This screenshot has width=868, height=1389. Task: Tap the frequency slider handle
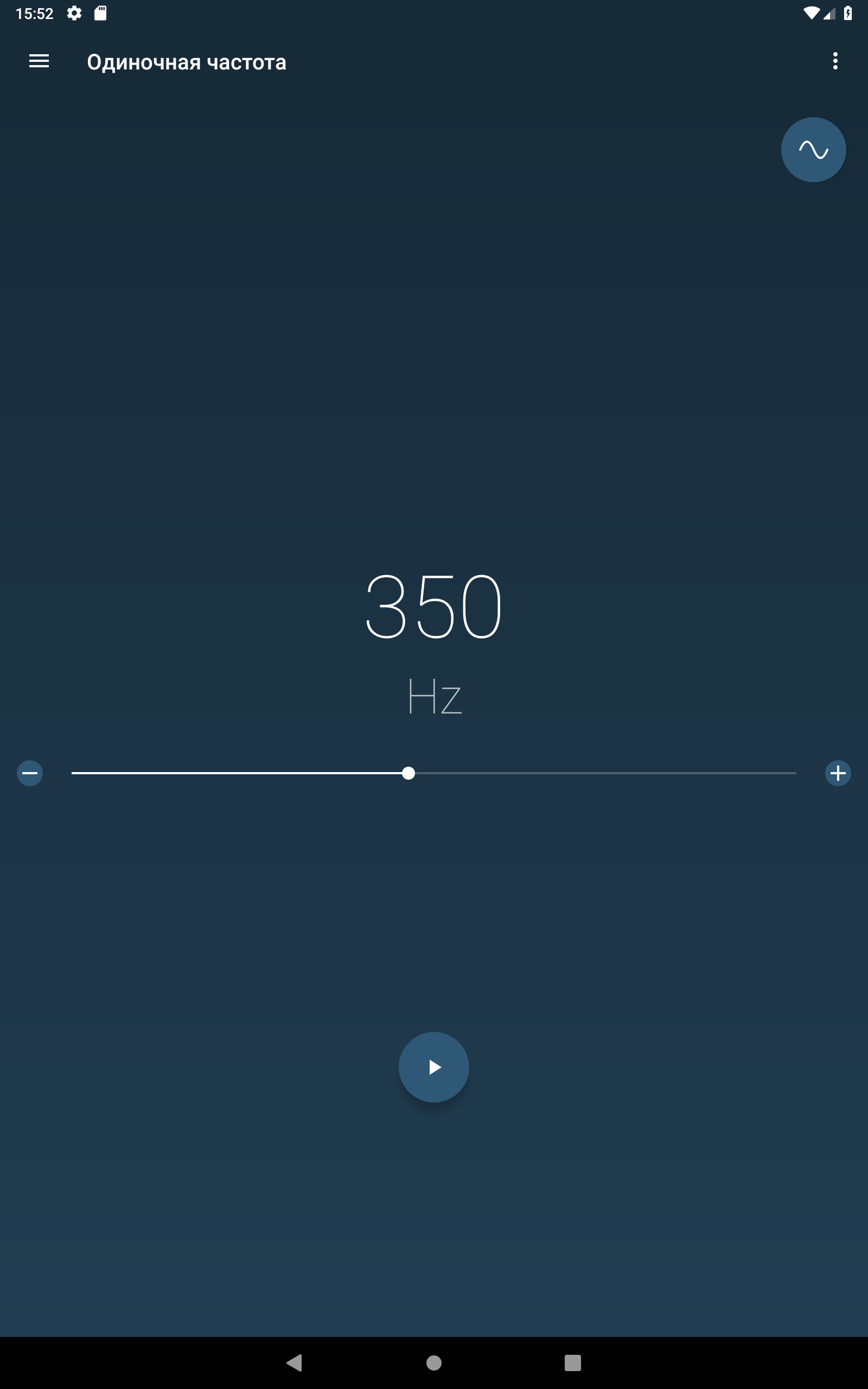[x=408, y=773]
